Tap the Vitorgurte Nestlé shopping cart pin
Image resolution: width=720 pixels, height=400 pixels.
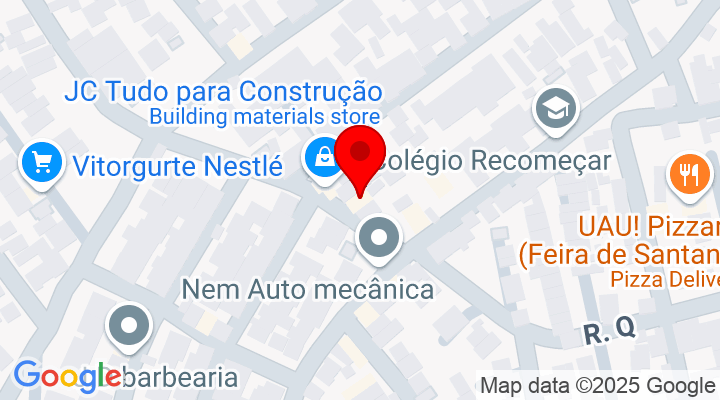[x=42, y=162]
